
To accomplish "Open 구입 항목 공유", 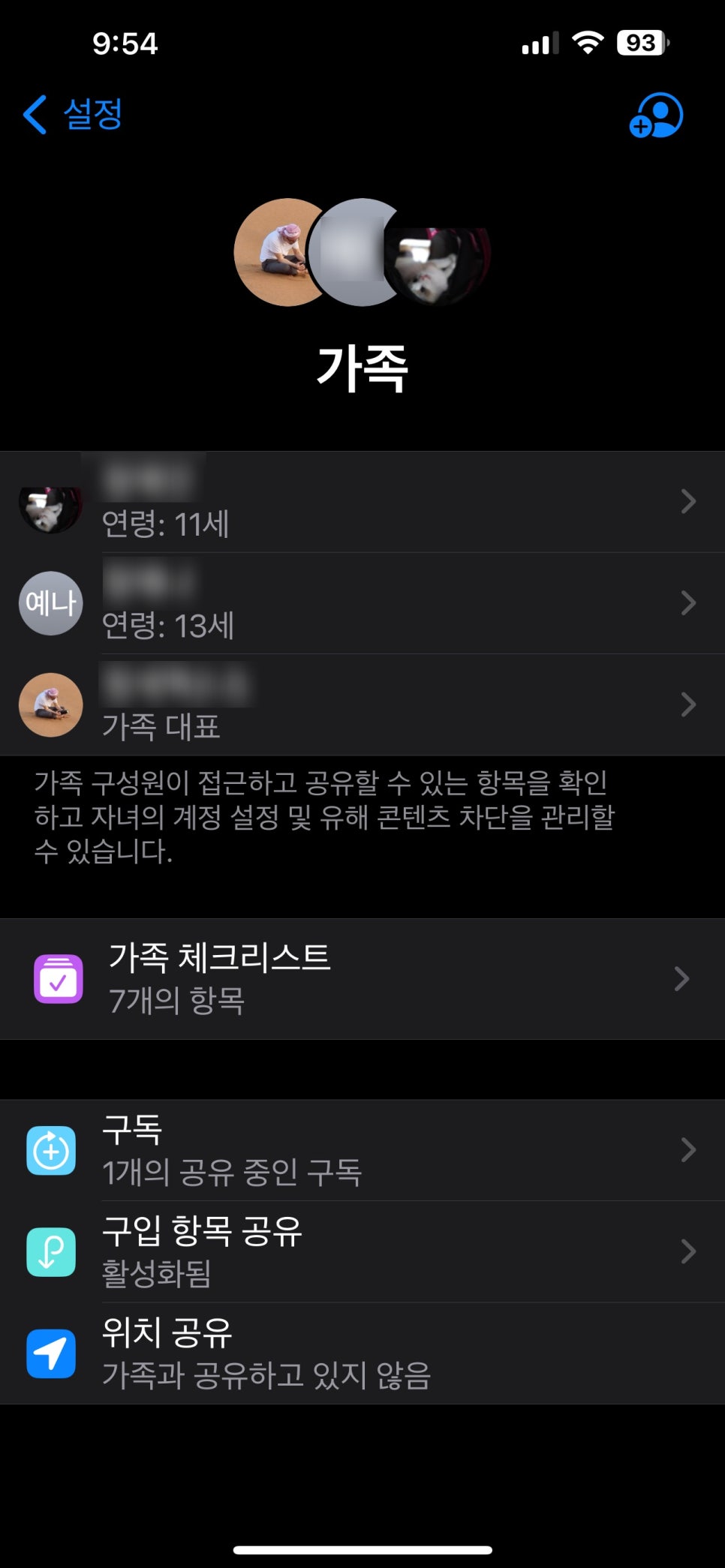I will [362, 1251].
